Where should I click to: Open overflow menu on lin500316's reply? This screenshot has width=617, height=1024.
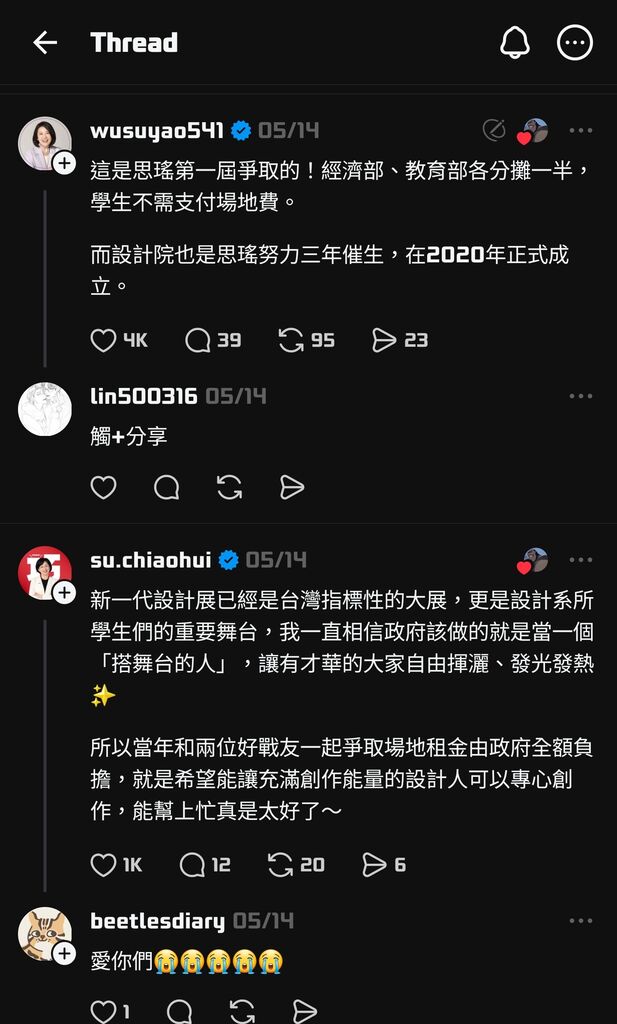(581, 396)
